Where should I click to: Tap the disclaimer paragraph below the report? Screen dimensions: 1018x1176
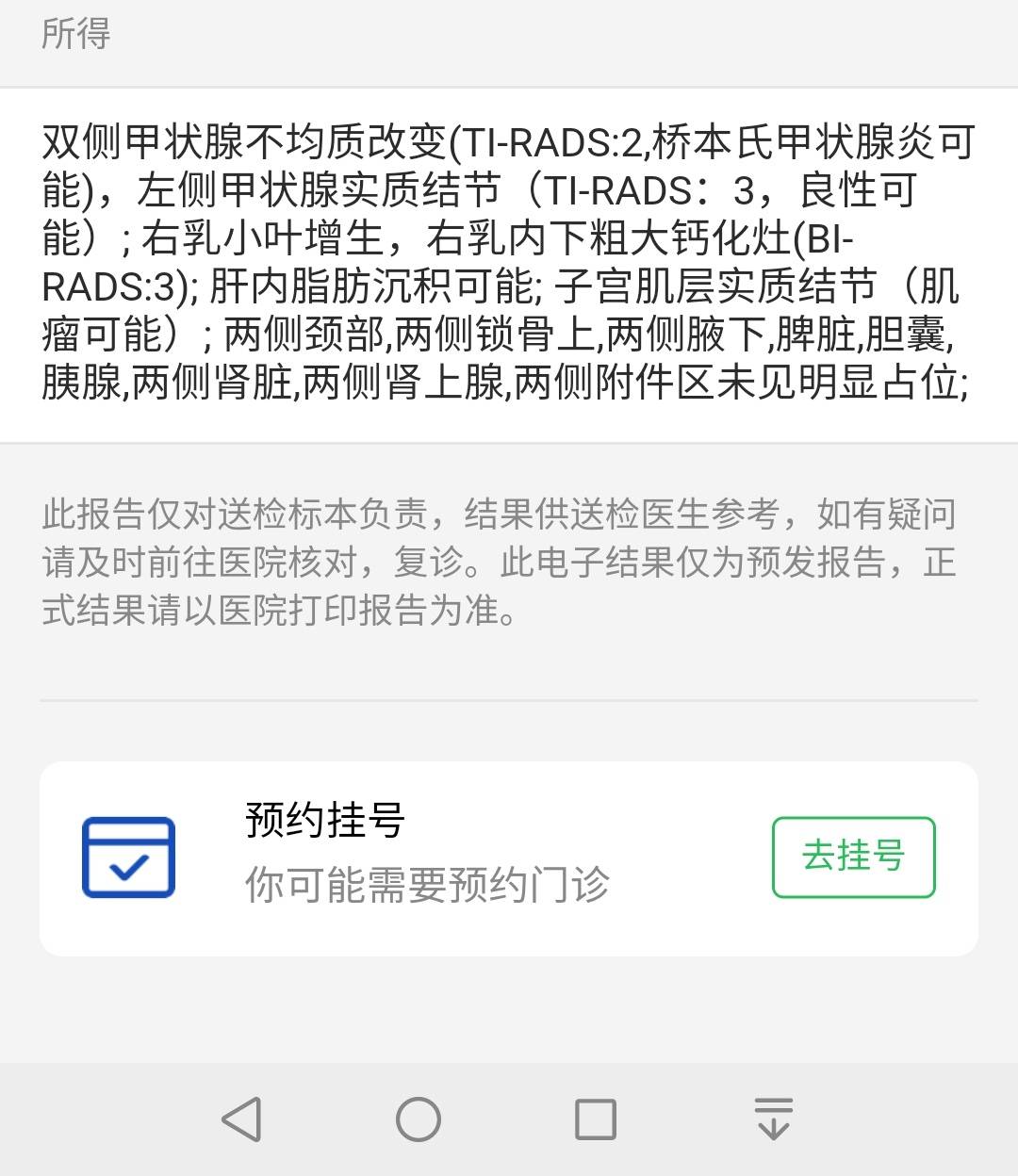(x=498, y=562)
